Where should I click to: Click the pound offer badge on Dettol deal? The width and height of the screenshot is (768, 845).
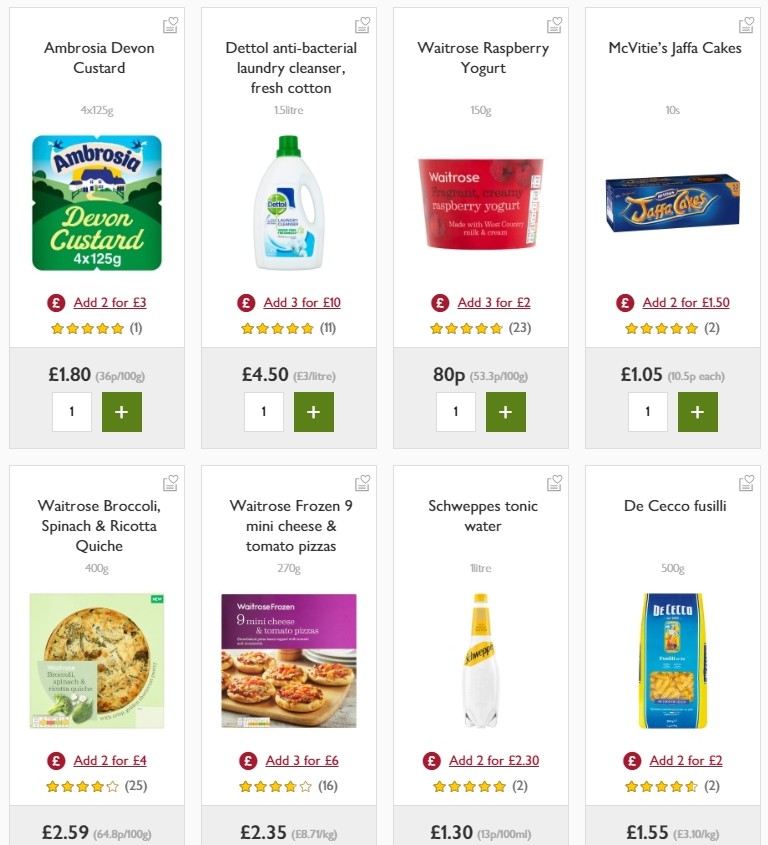[247, 301]
